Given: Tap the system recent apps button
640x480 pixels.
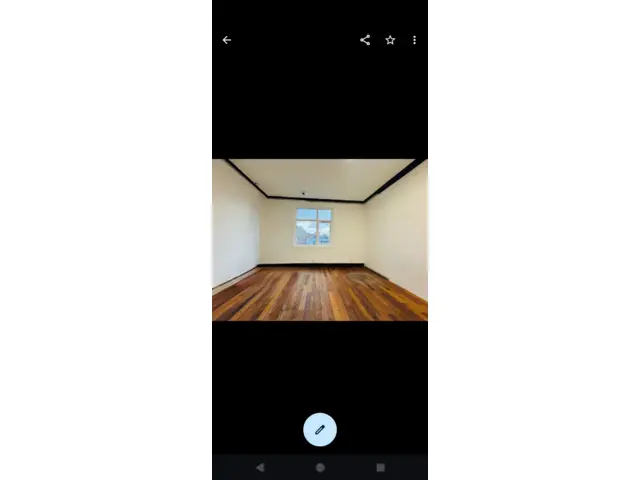Looking at the screenshot, I should click(x=380, y=467).
